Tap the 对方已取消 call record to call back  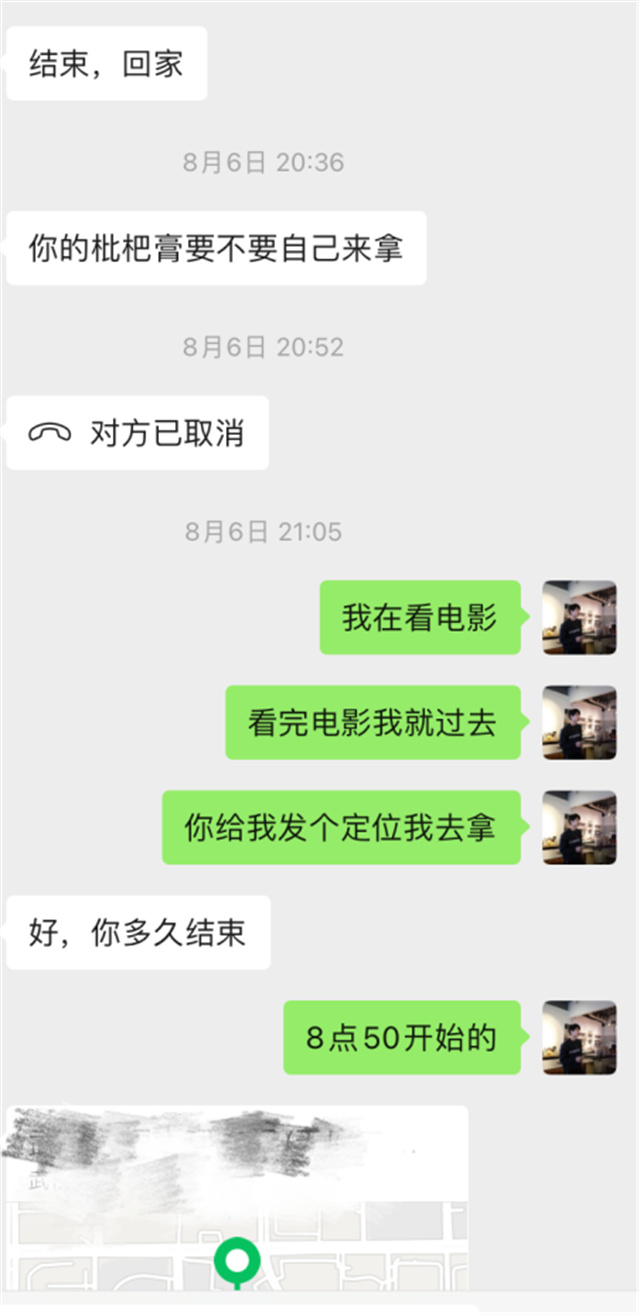tap(137, 433)
